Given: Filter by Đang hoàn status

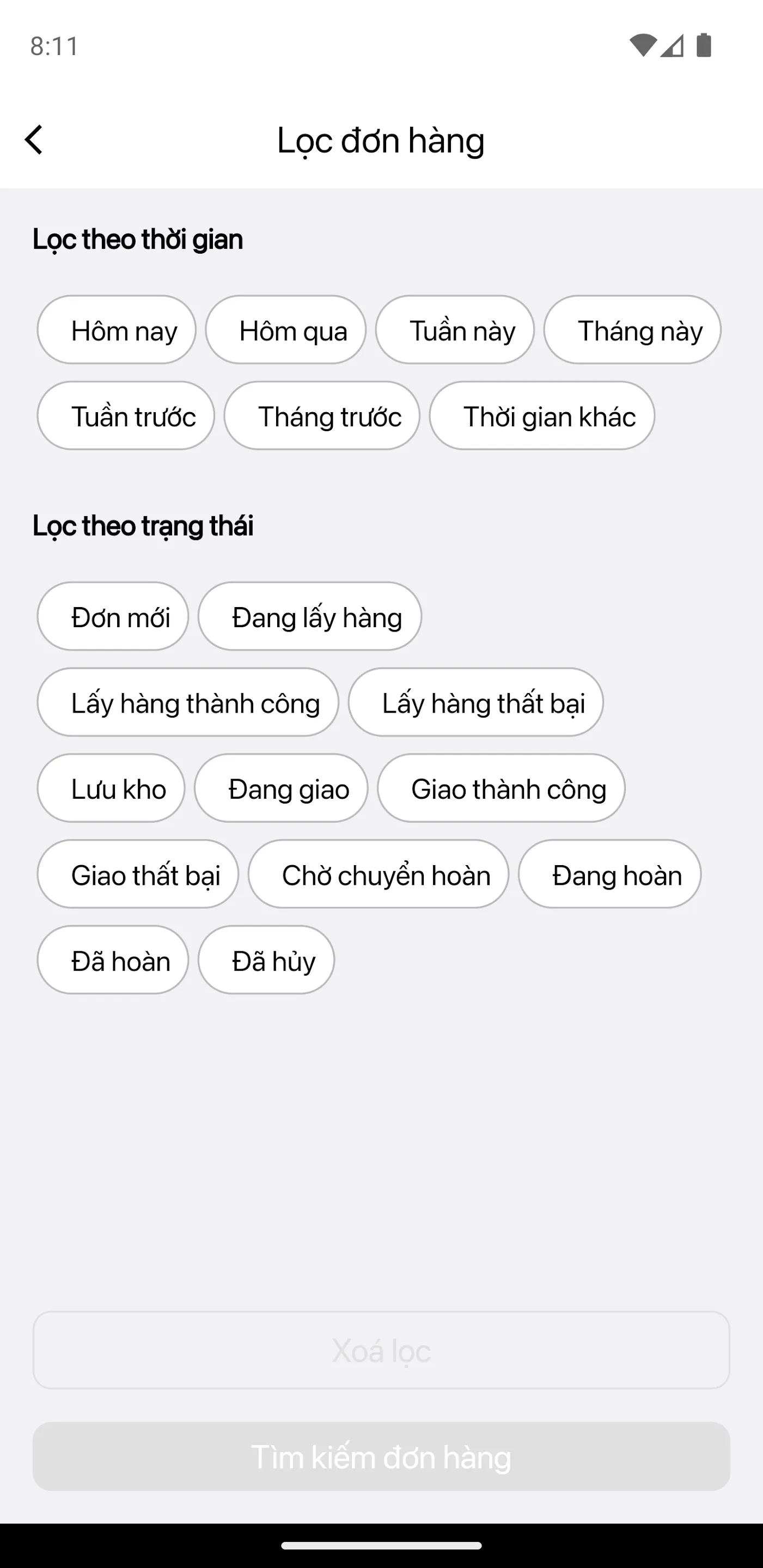Looking at the screenshot, I should pyautogui.click(x=609, y=874).
